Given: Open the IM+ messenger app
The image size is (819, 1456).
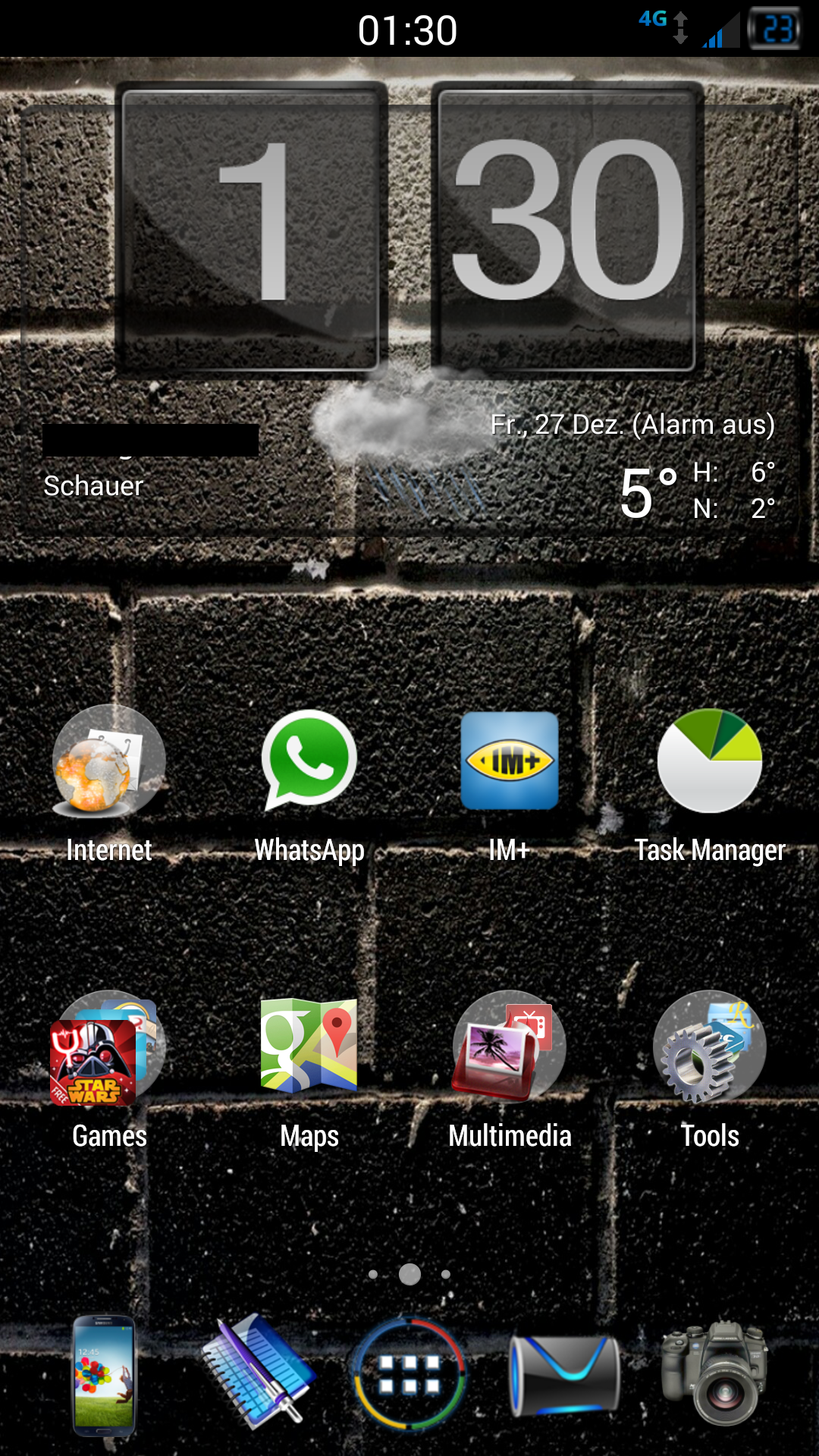Looking at the screenshot, I should click(x=510, y=761).
